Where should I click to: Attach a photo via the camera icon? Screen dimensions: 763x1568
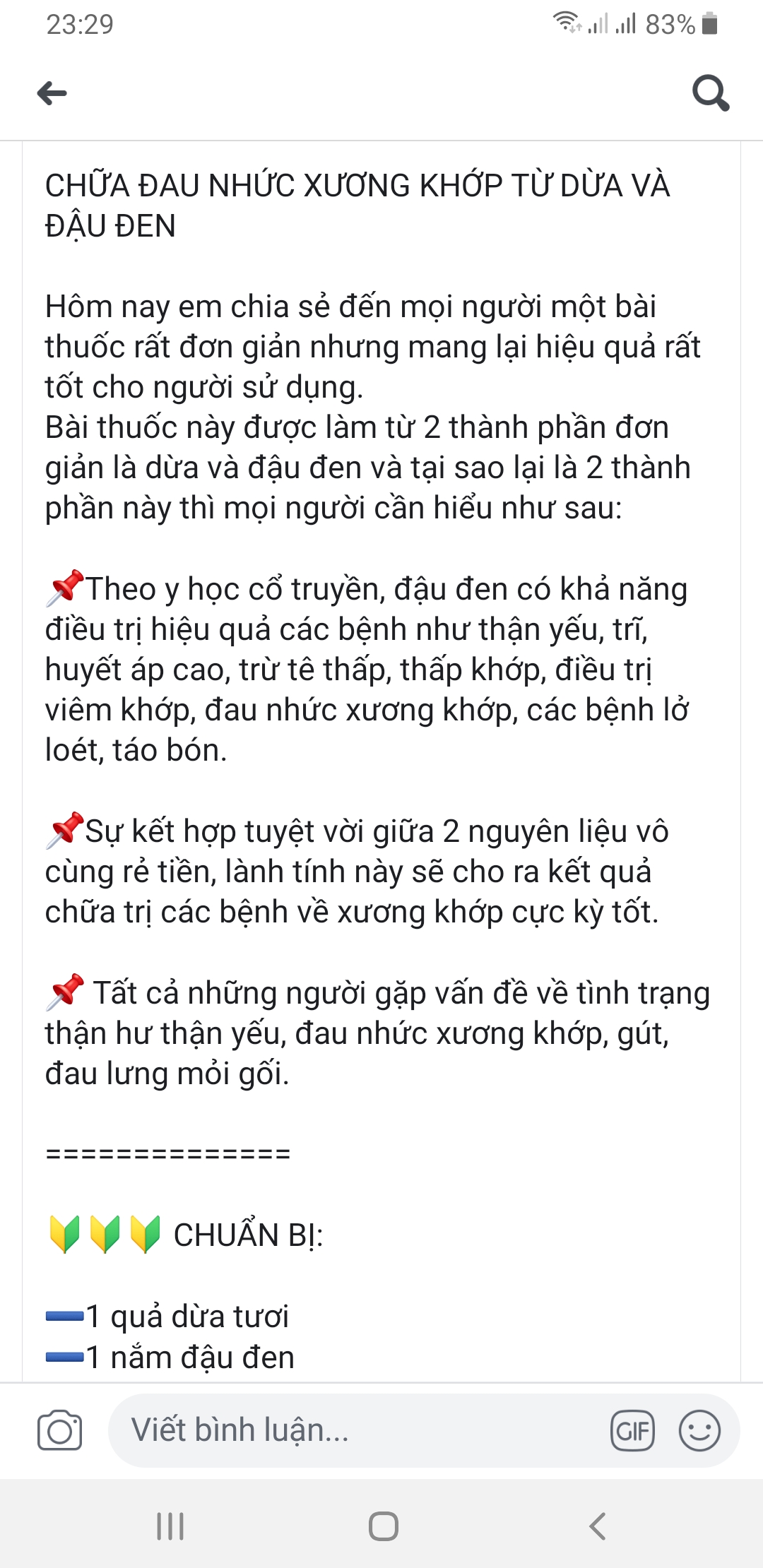point(59,1431)
